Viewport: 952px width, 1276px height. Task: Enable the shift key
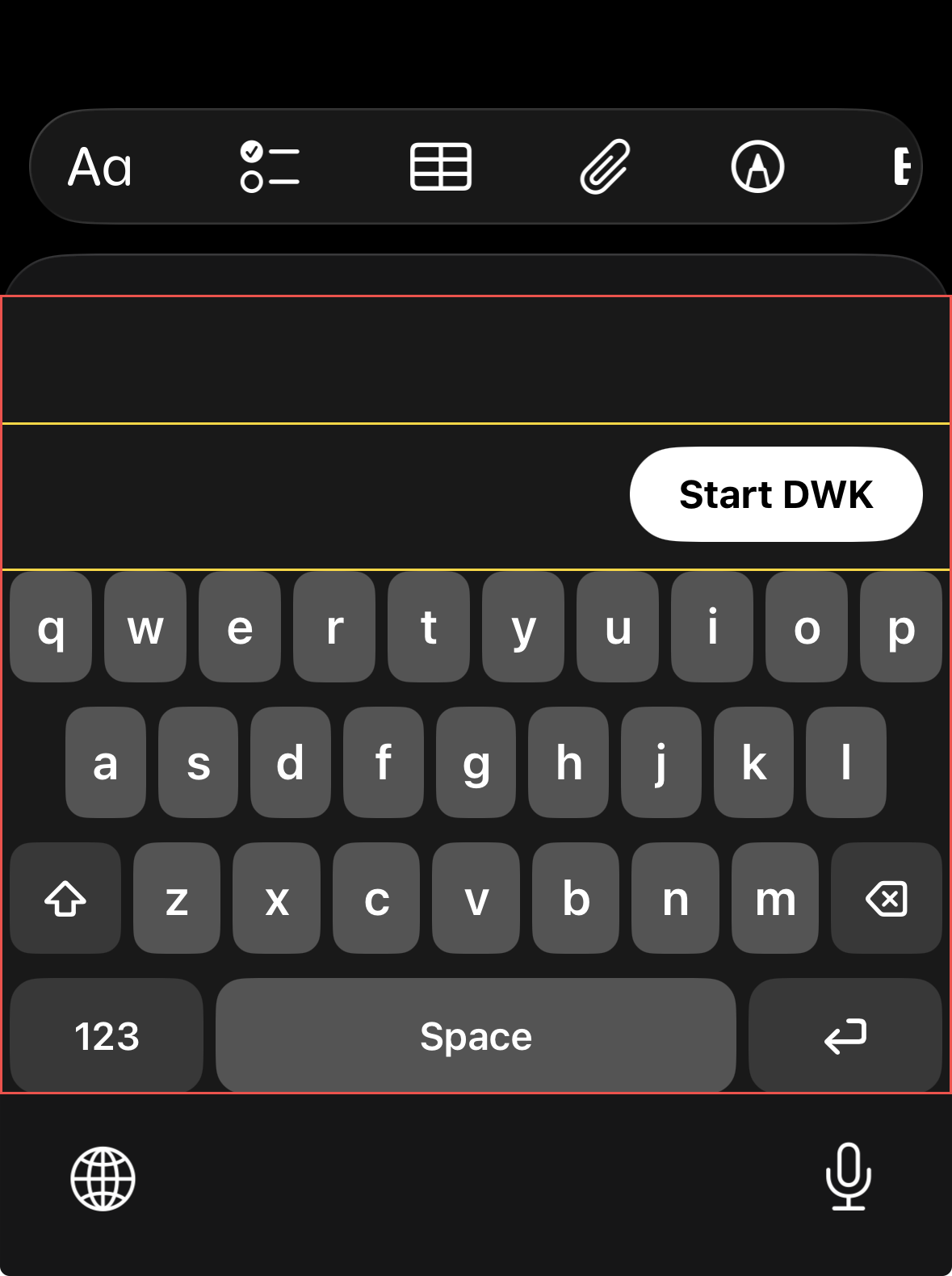click(x=65, y=898)
